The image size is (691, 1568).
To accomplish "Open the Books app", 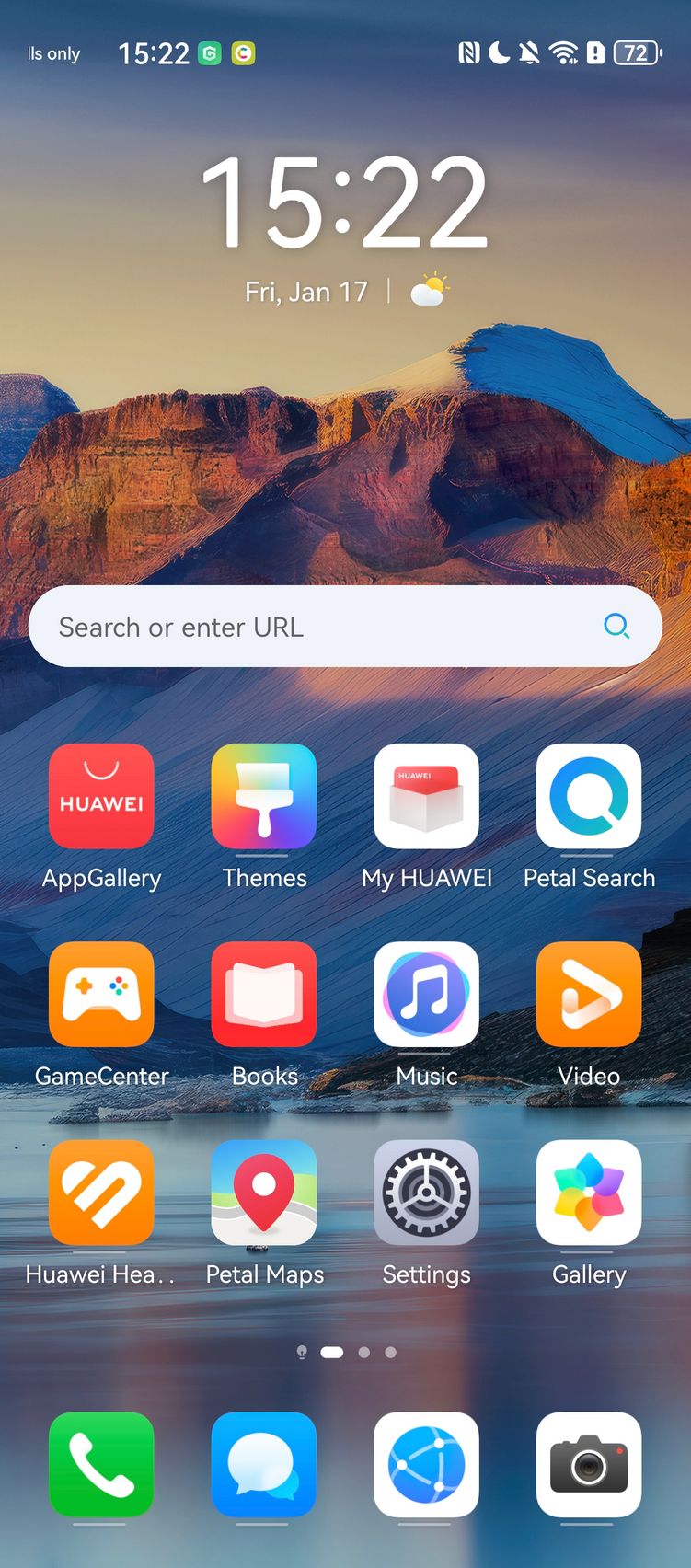I will (264, 994).
